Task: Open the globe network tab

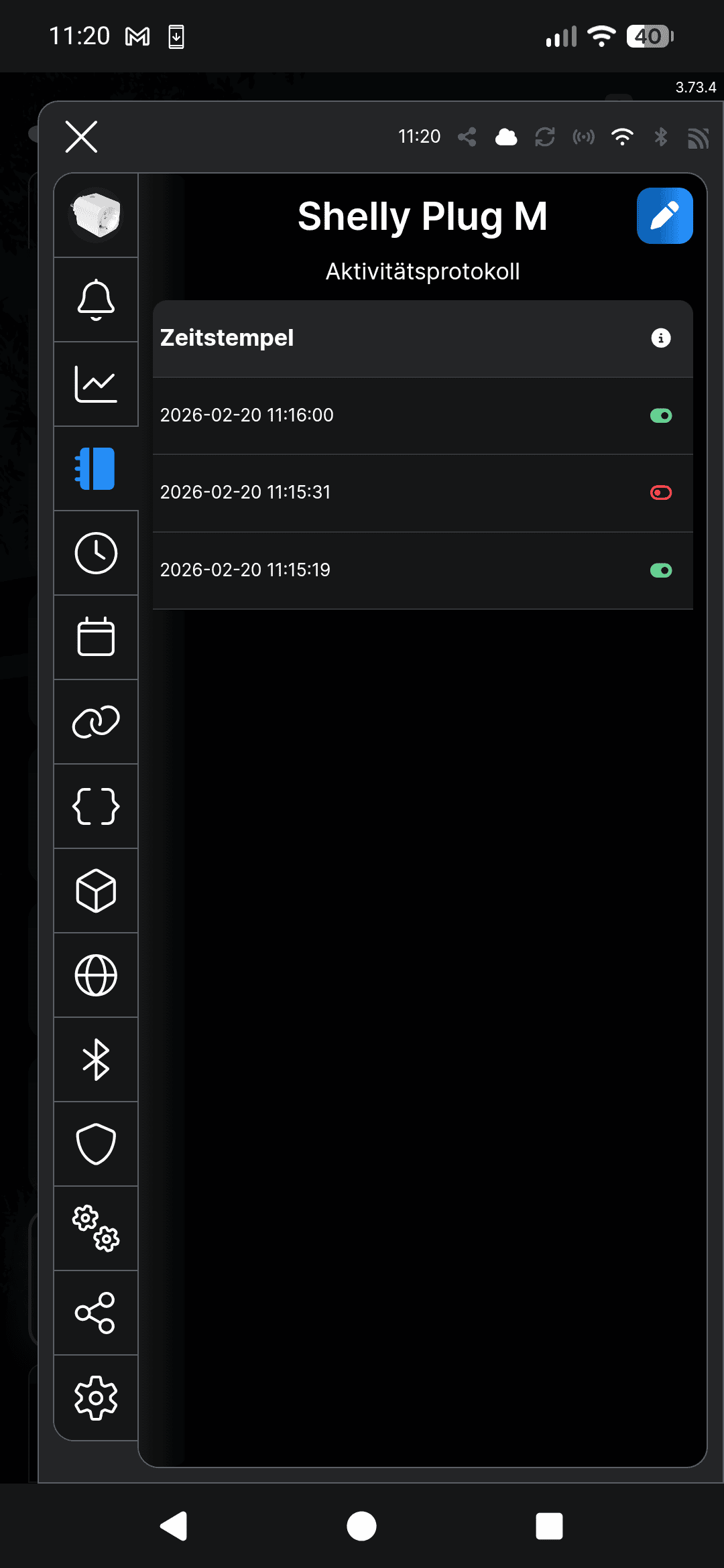Action: point(96,975)
